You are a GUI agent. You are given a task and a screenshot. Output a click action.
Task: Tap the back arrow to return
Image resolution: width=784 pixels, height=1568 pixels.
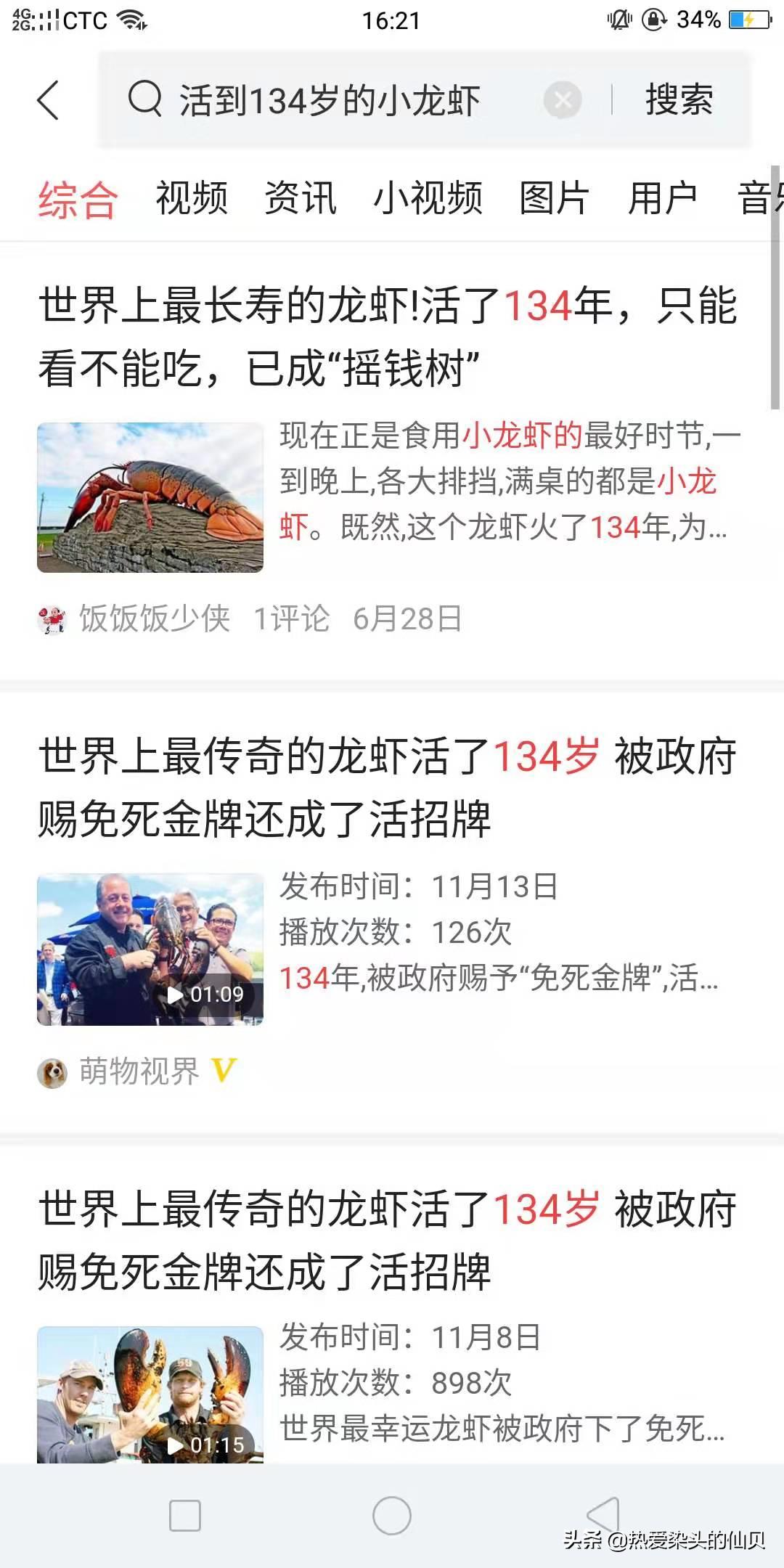(x=48, y=102)
